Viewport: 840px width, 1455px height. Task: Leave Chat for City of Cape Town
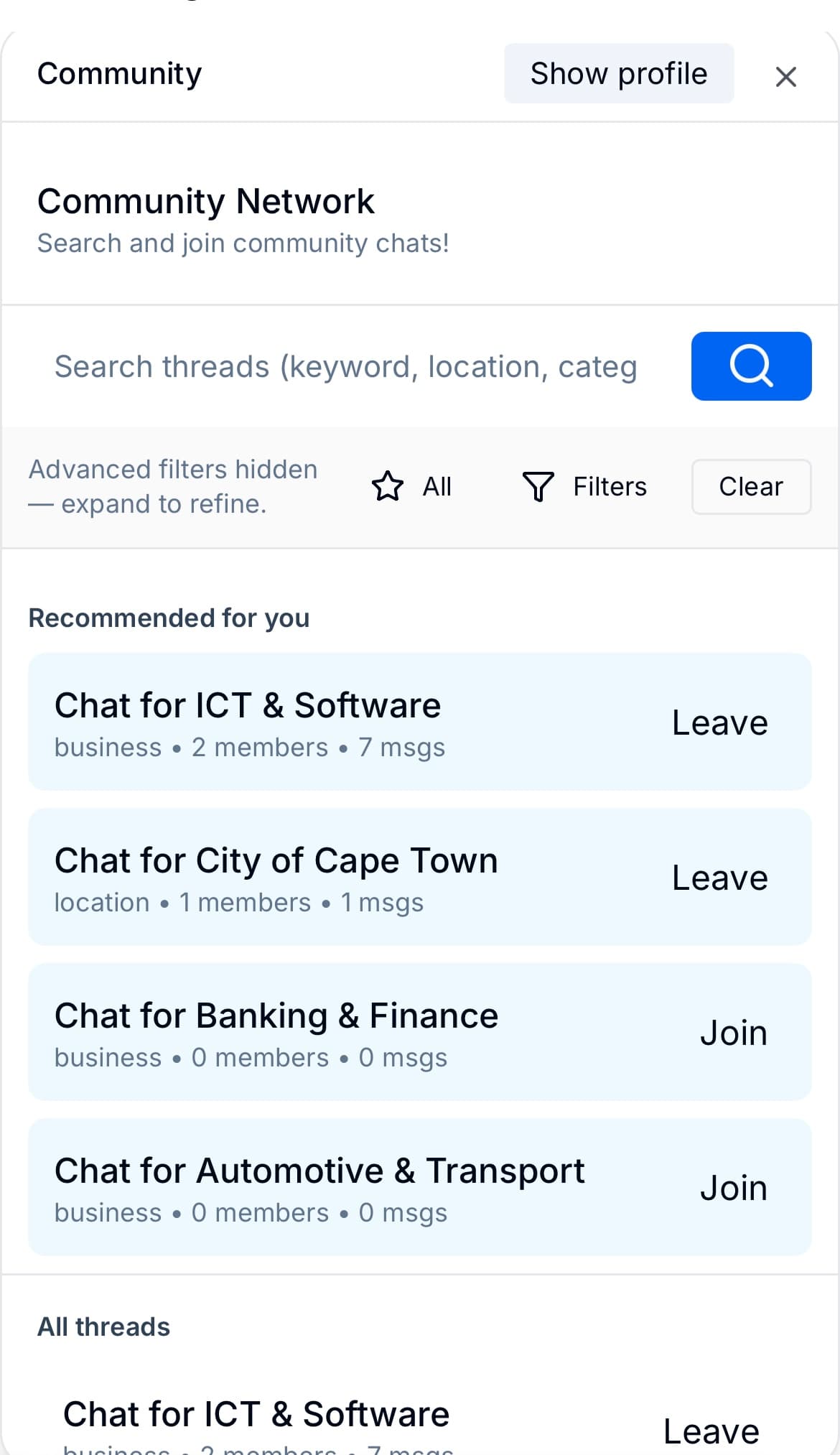[x=720, y=877]
